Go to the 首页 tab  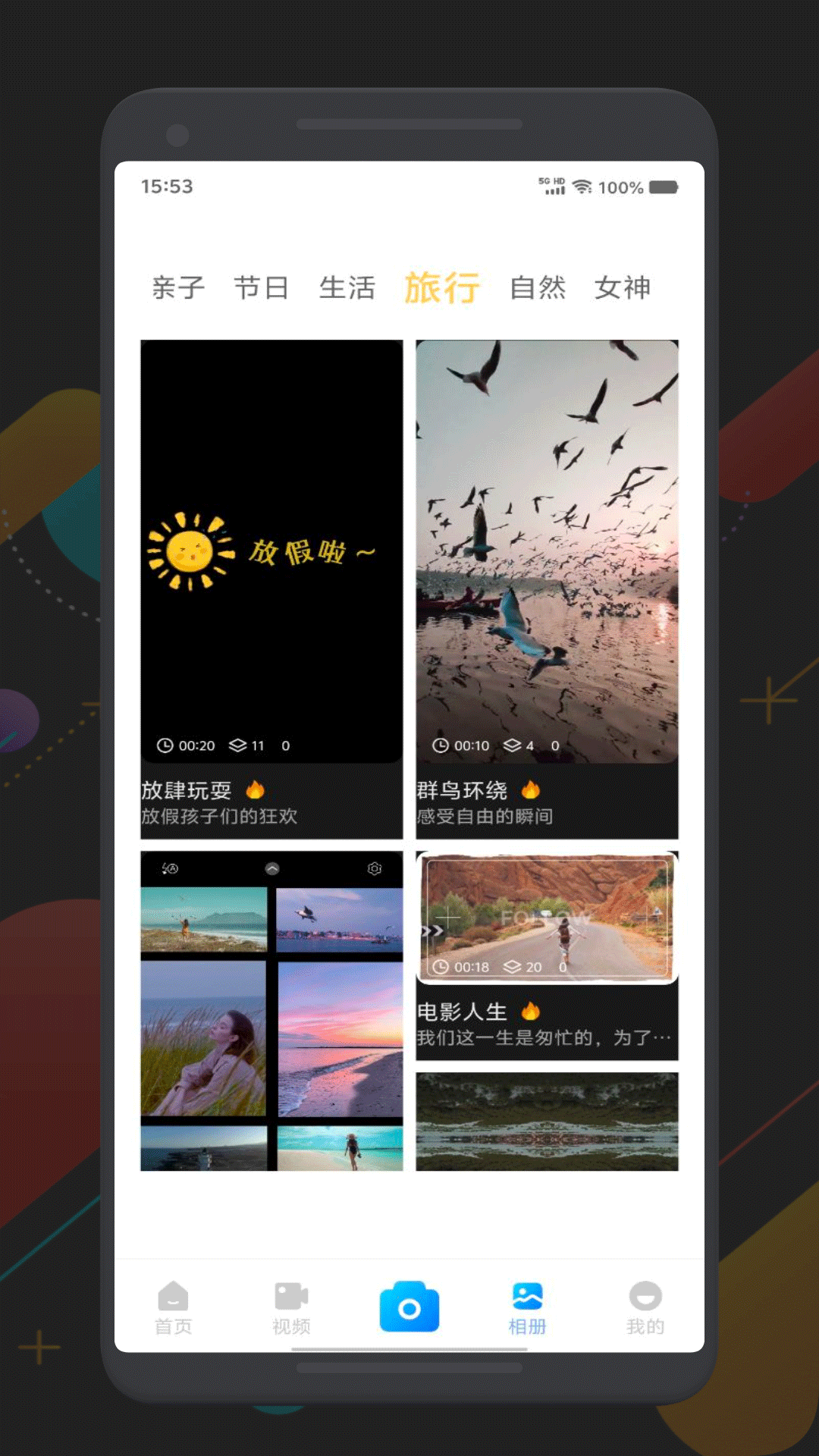pyautogui.click(x=174, y=1307)
